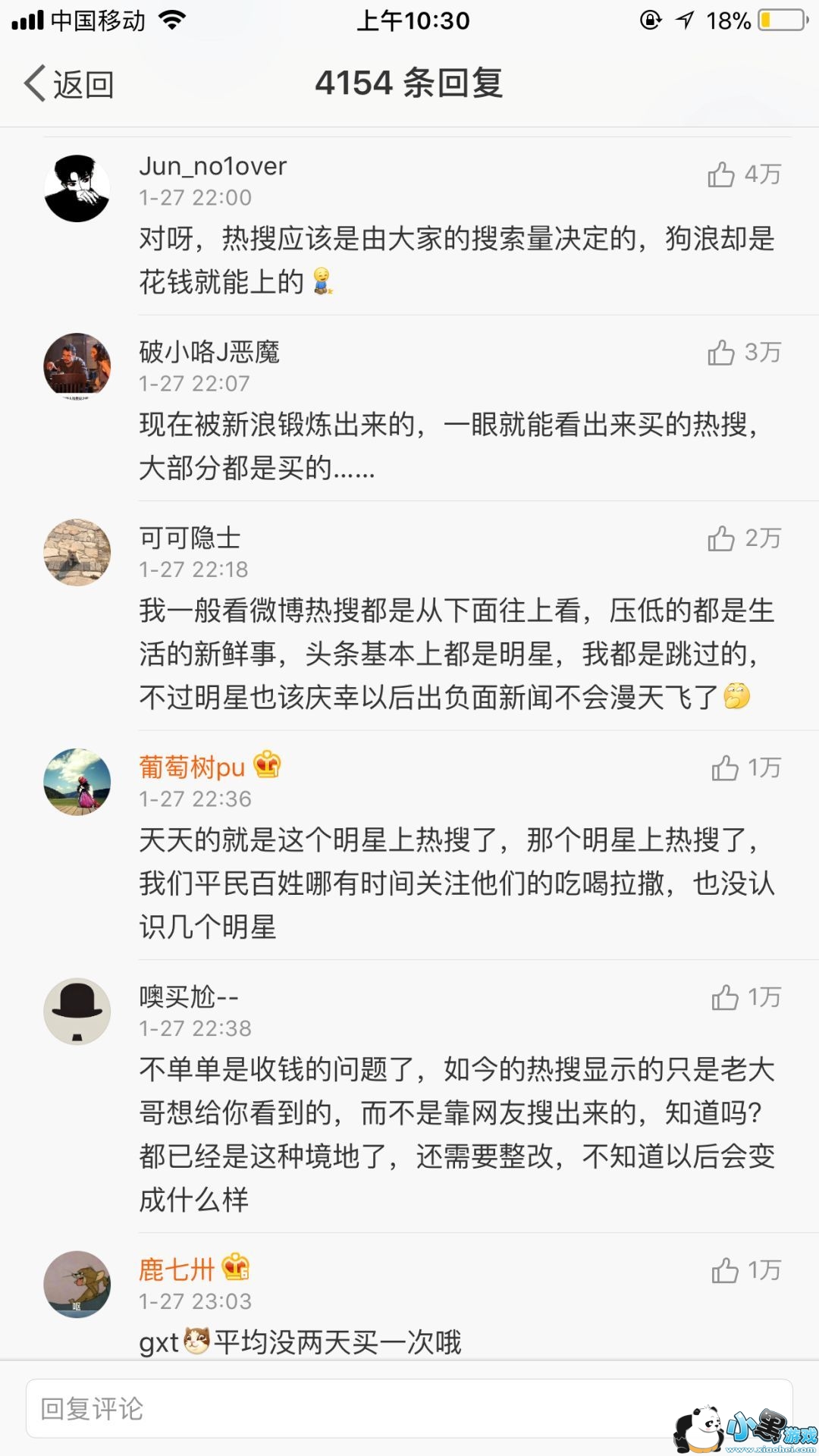This screenshot has width=819, height=1456.
Task: Like 噢买尬--'s comment
Action: pyautogui.click(x=725, y=997)
